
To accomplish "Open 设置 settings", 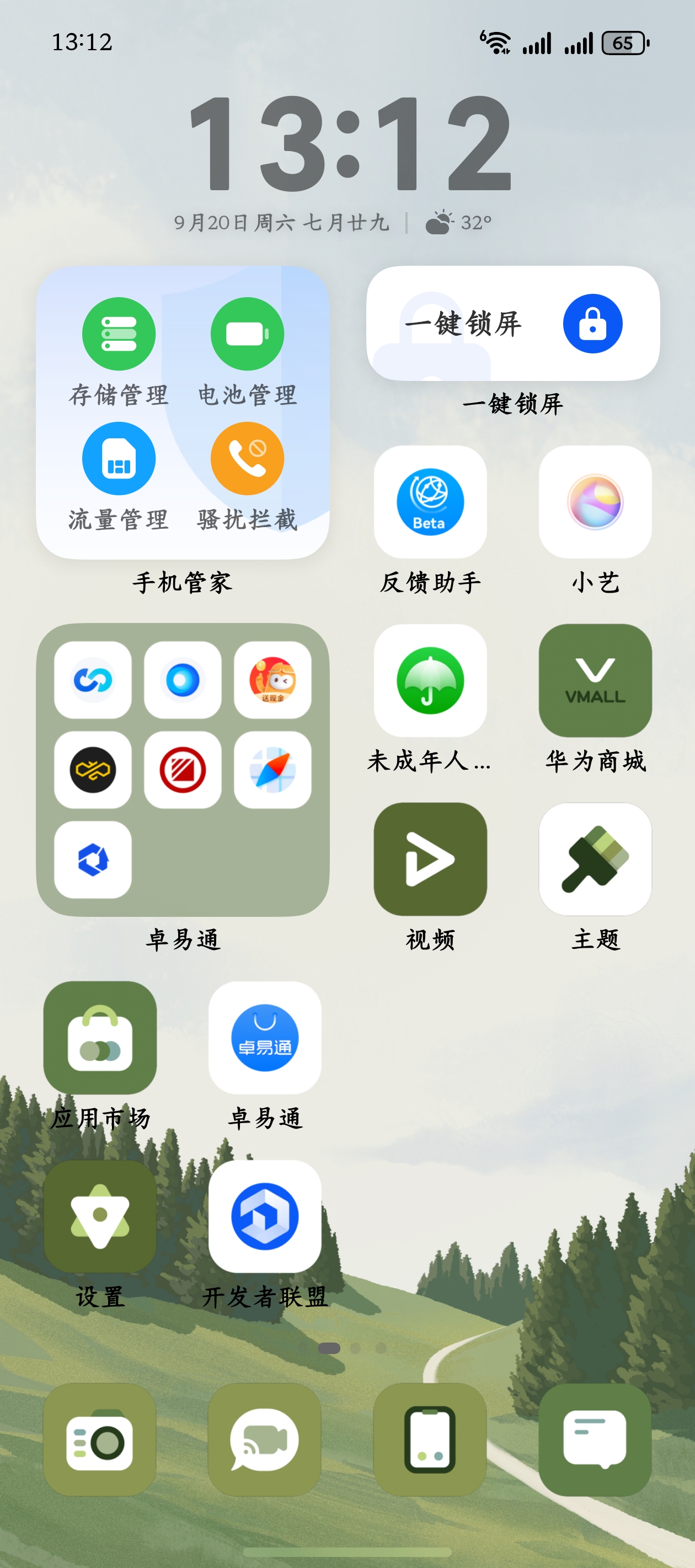I will coord(100,1216).
